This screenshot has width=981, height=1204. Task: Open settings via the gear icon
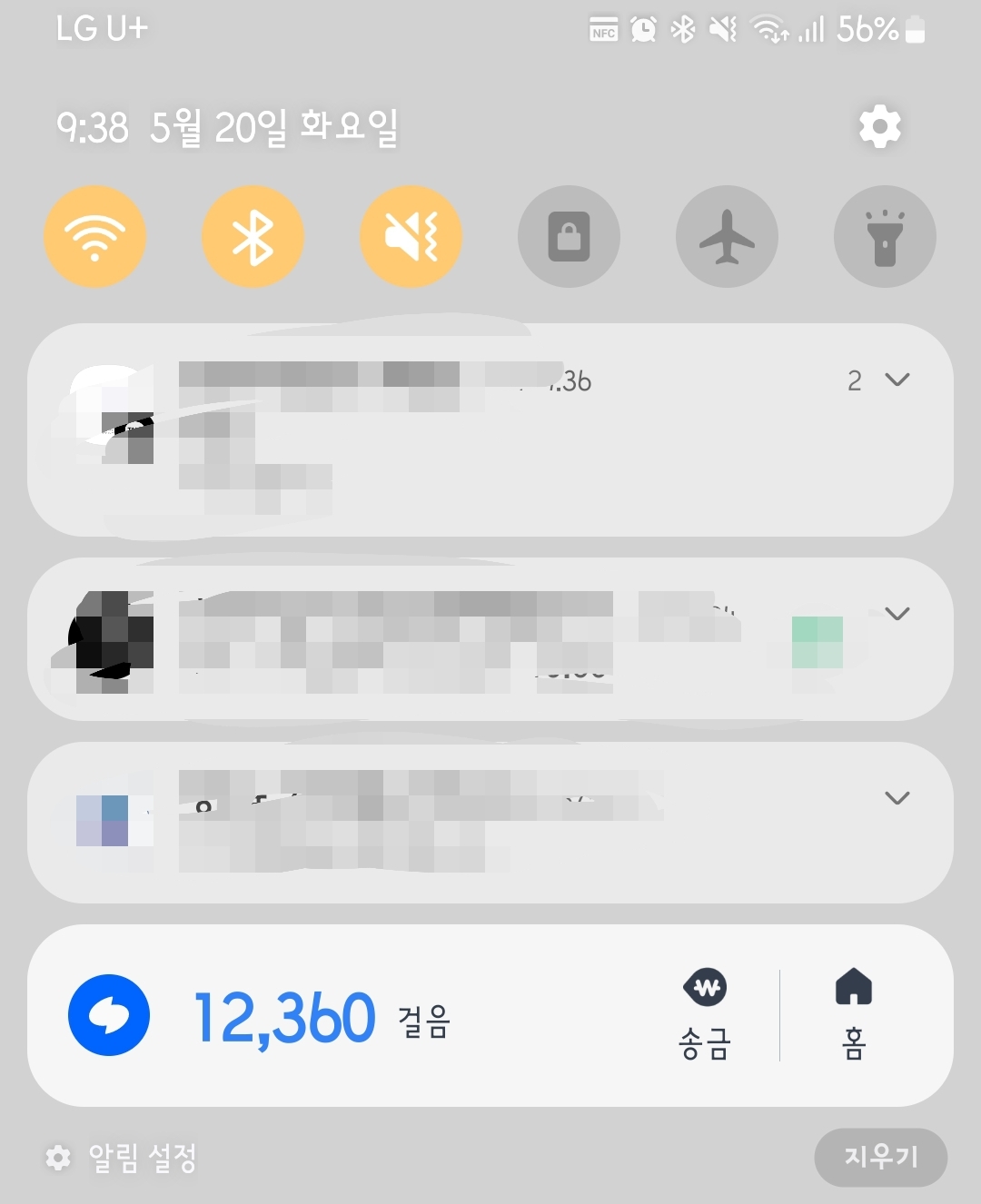point(879,126)
